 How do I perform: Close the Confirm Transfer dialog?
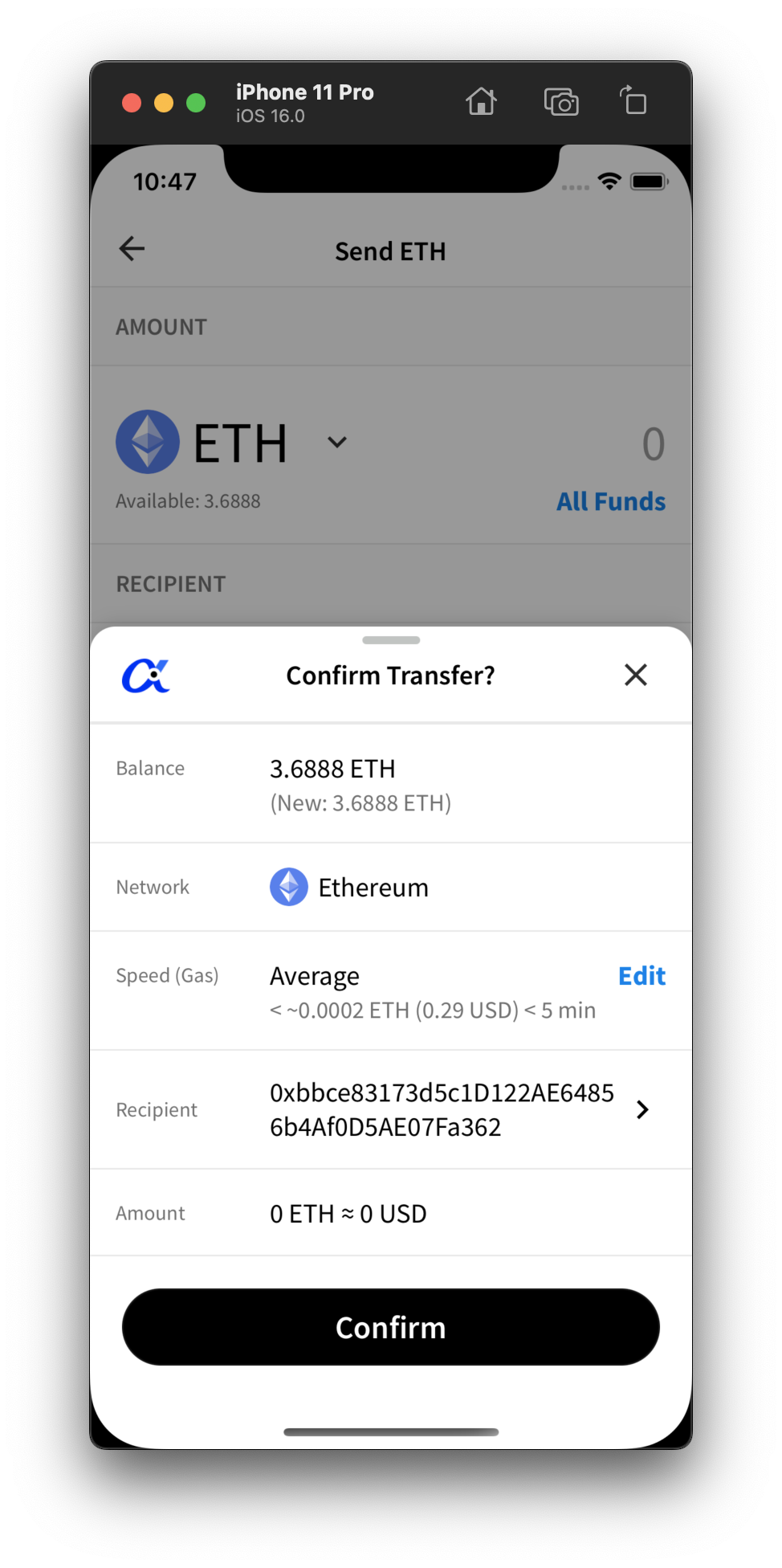(635, 675)
